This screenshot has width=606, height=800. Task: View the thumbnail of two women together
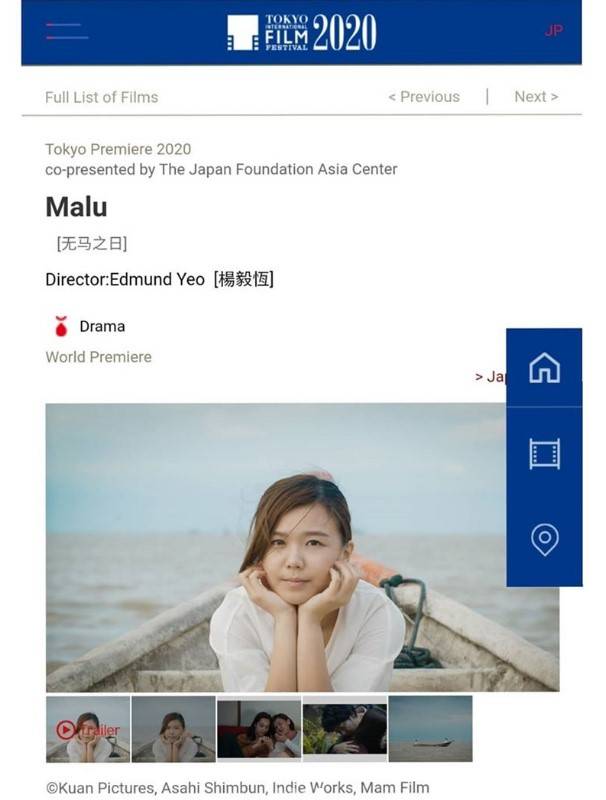point(259,729)
